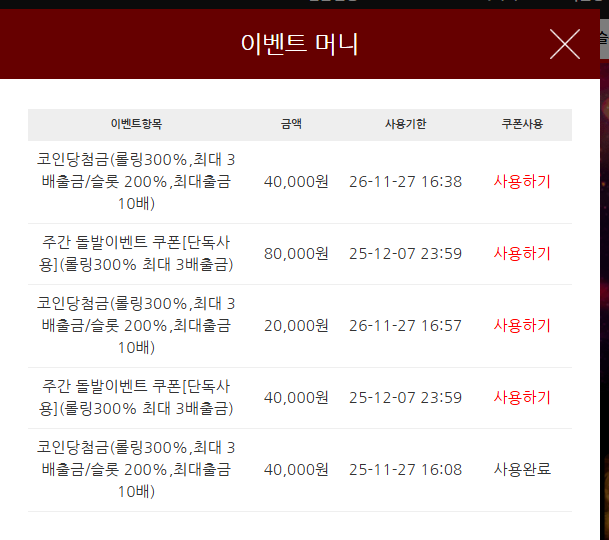Image resolution: width=609 pixels, height=540 pixels.
Task: Tap 사용하기 for the 26-11-27 16:38 coupon
Action: [522, 181]
